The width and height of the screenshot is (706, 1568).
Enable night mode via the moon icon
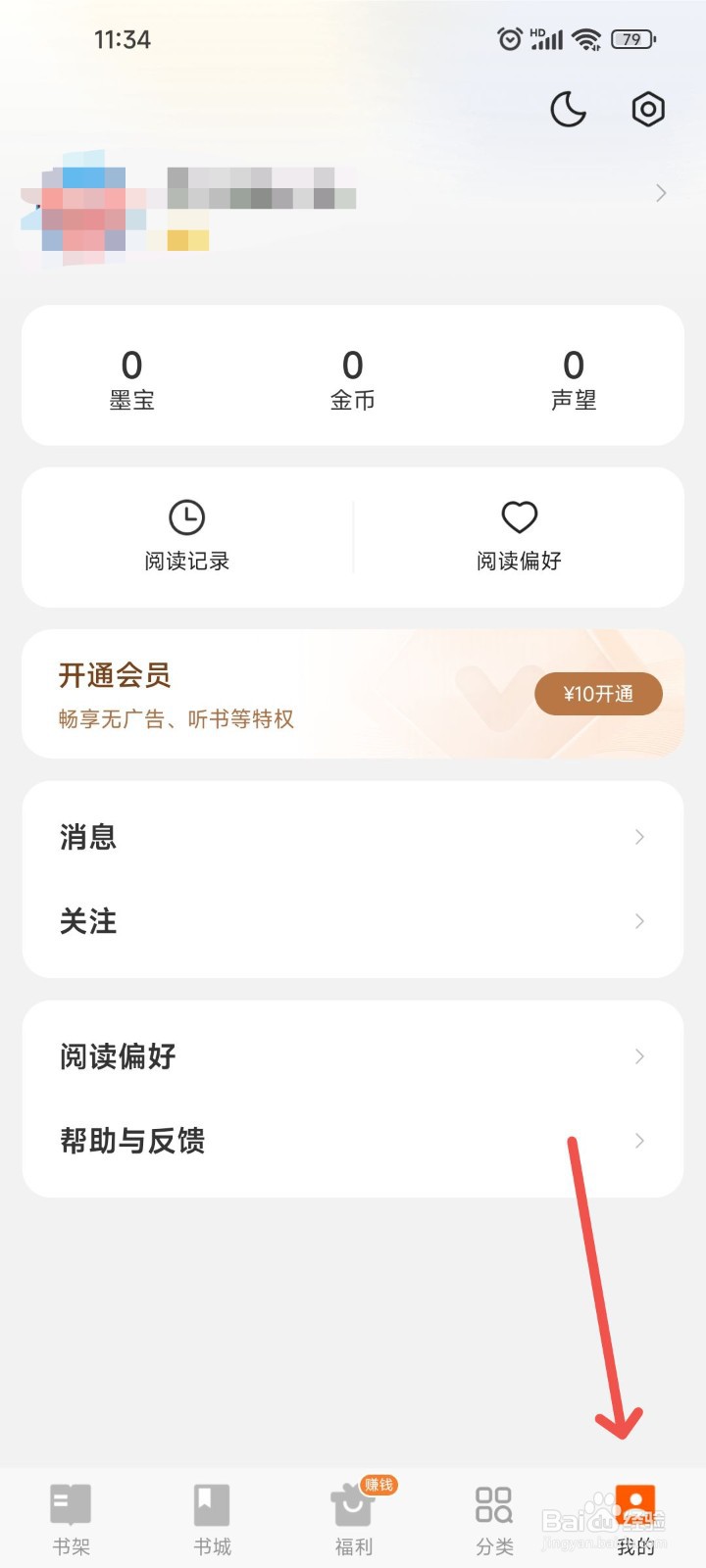[x=569, y=110]
